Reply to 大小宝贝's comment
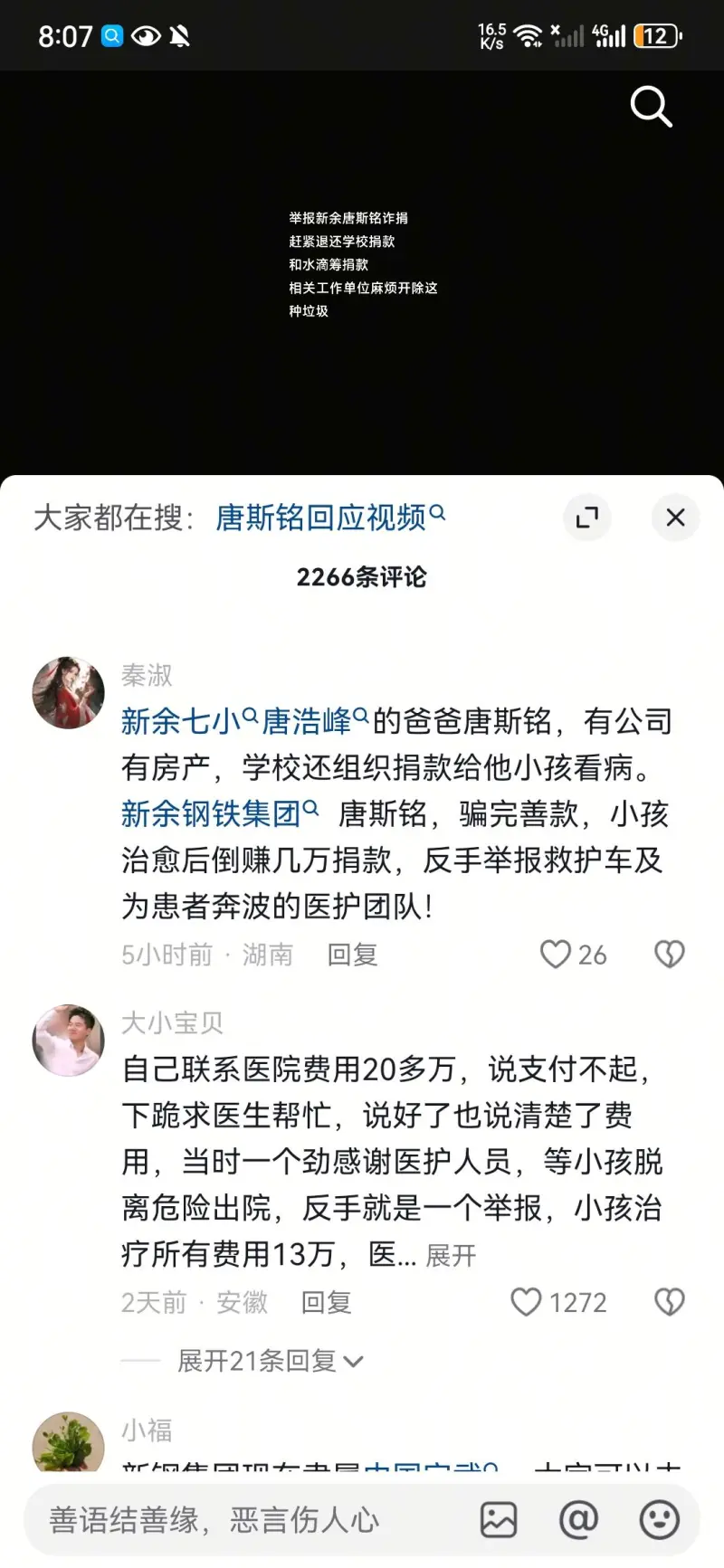Image resolution: width=724 pixels, height=1568 pixels. [x=326, y=1303]
